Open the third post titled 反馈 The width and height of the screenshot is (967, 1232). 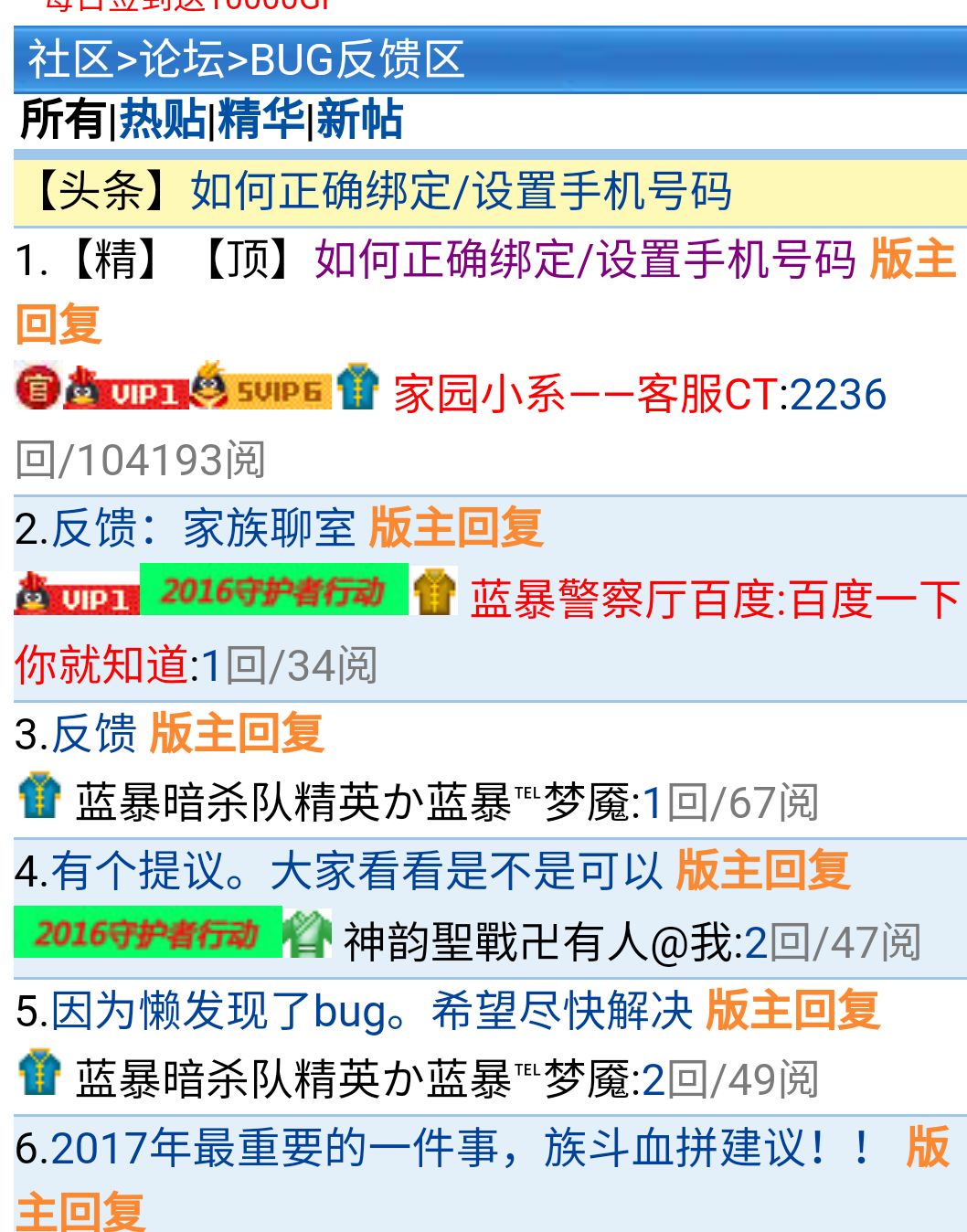pos(93,735)
